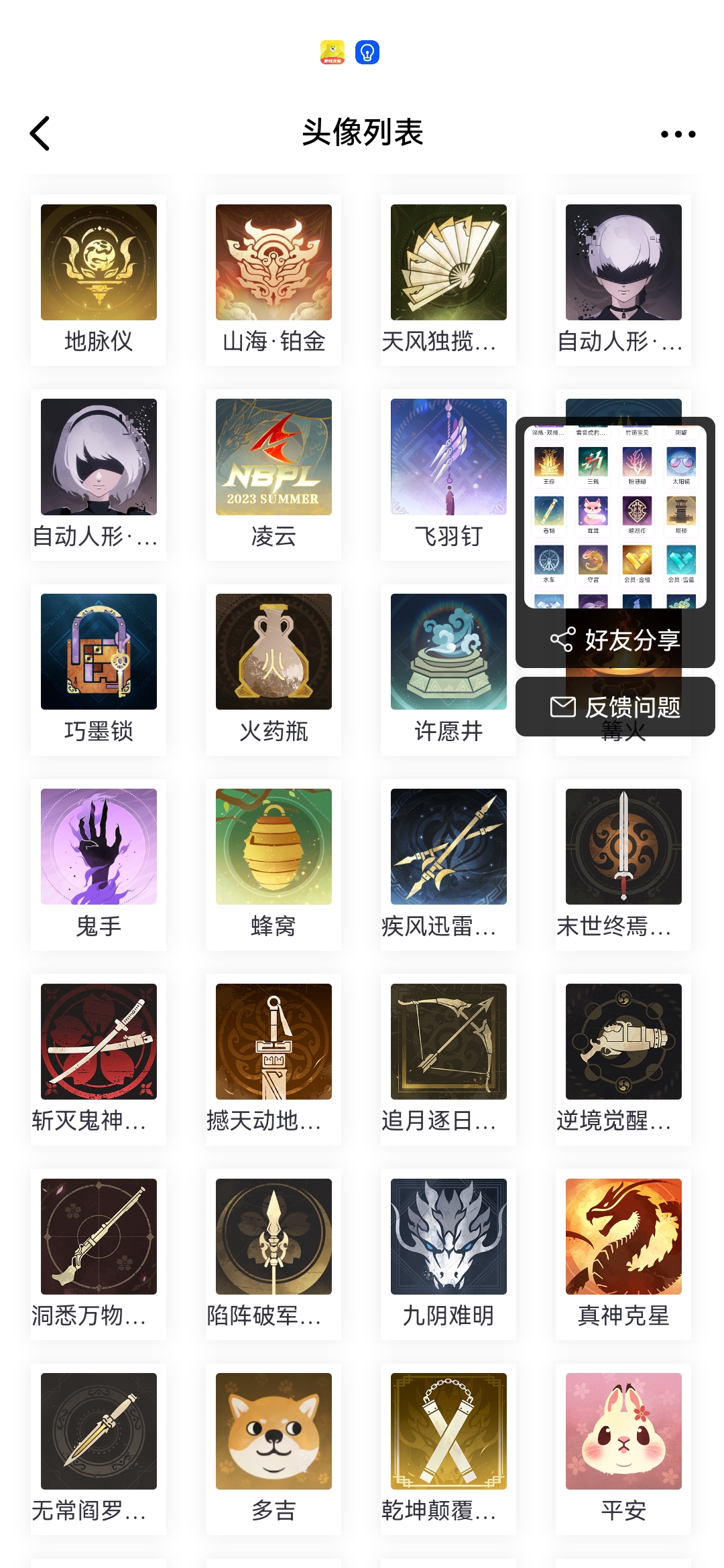
Task: Select the 末世终焉 sword avatar
Action: (x=623, y=846)
